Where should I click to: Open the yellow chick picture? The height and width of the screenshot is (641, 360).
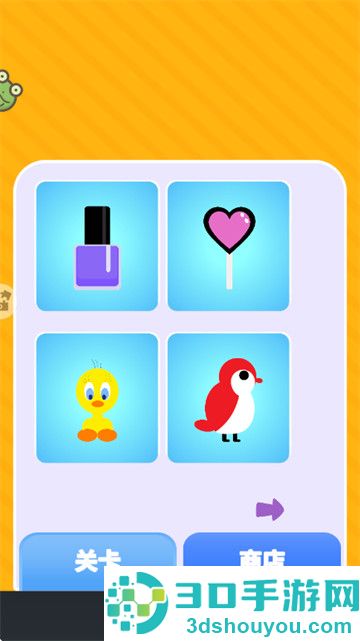coord(97,398)
